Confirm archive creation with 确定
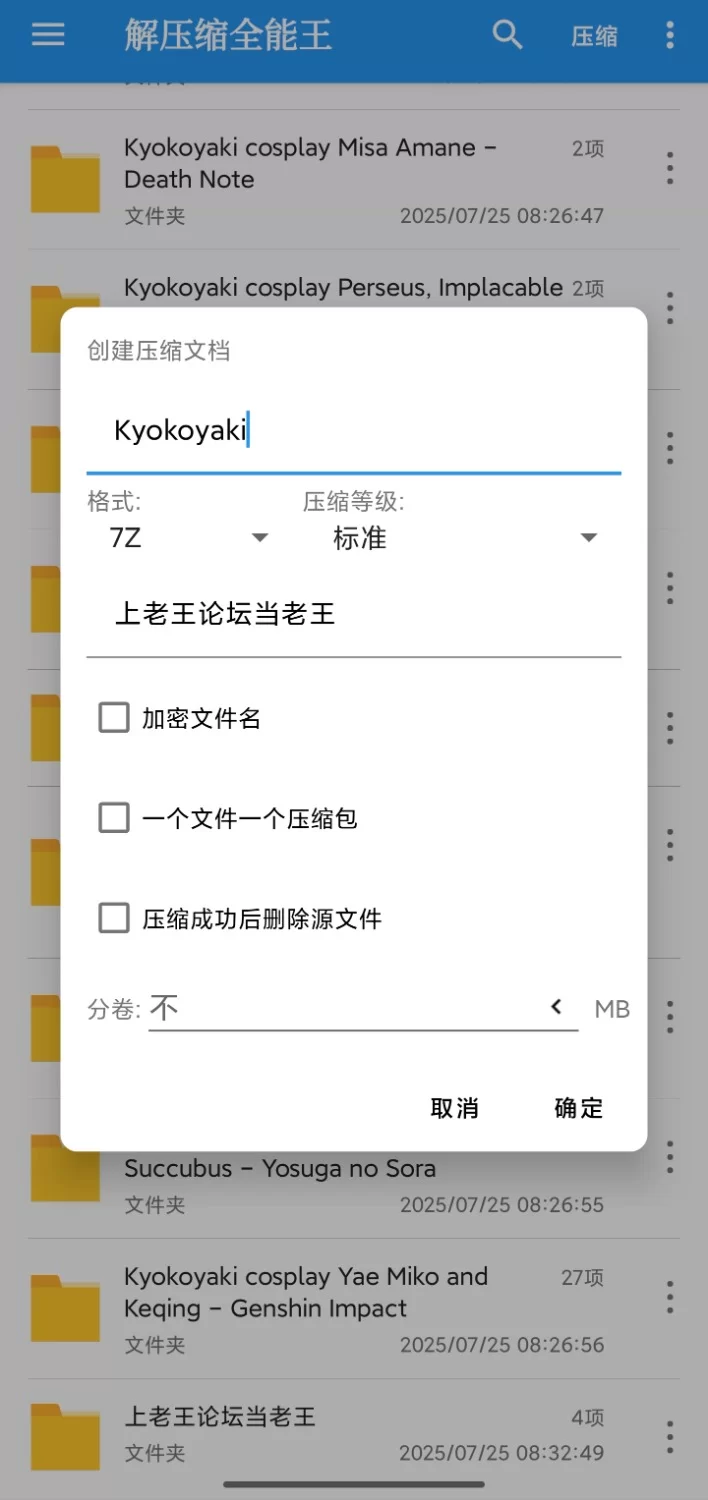The width and height of the screenshot is (708, 1500). click(x=579, y=1108)
